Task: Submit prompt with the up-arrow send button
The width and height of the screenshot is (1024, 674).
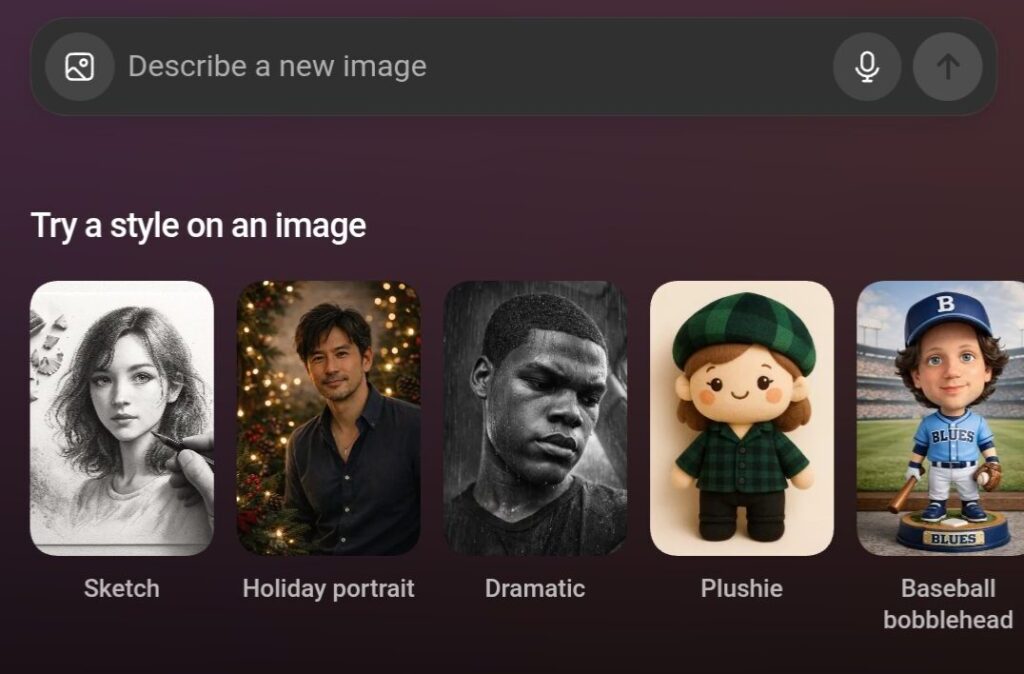Action: click(947, 67)
